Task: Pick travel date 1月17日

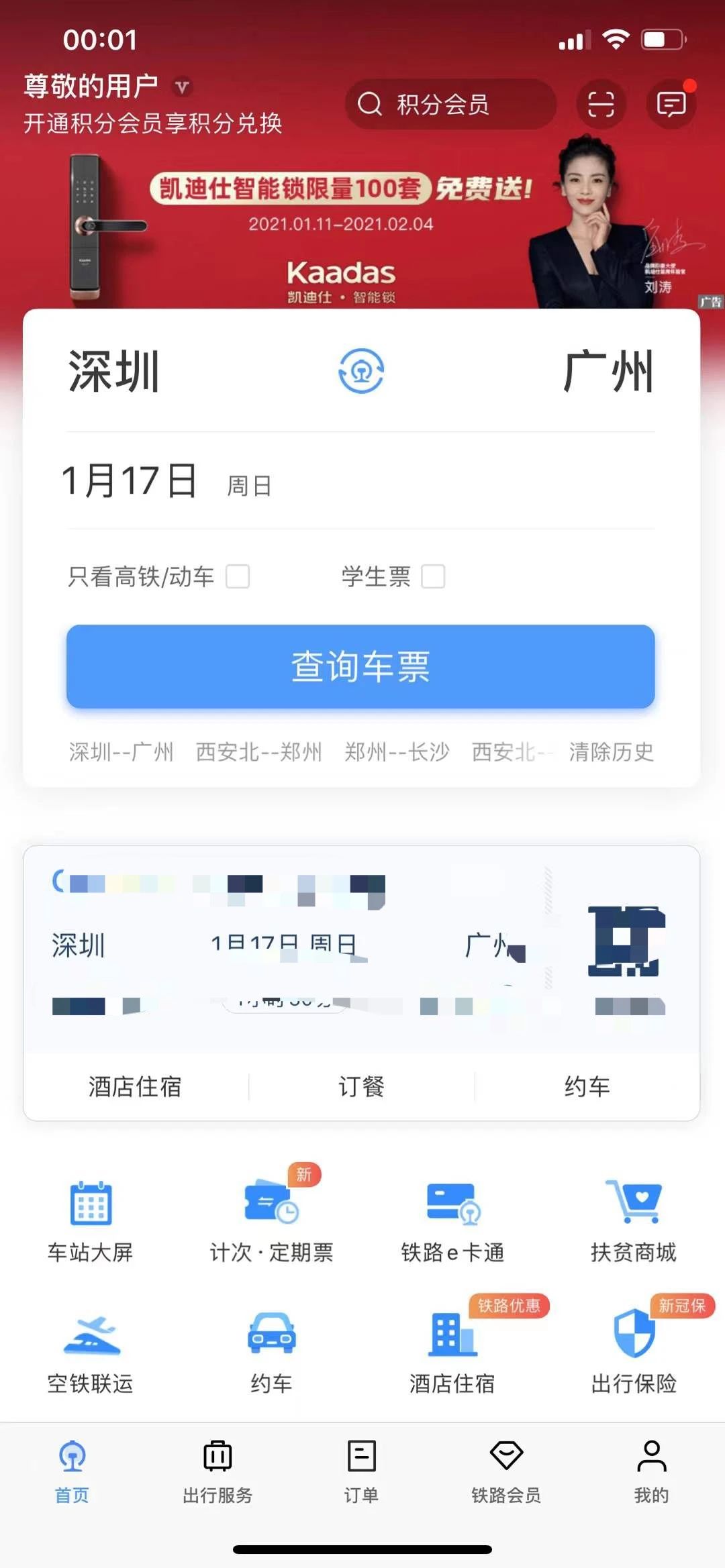Action: [x=131, y=481]
